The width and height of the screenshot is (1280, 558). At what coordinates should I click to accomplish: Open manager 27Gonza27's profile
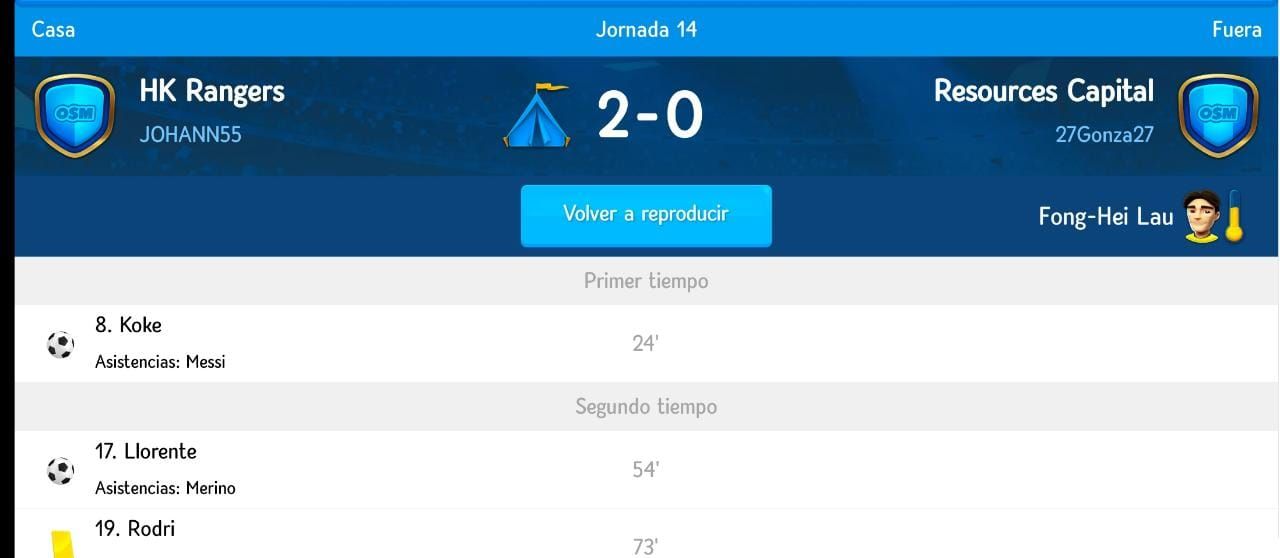click(x=1104, y=134)
